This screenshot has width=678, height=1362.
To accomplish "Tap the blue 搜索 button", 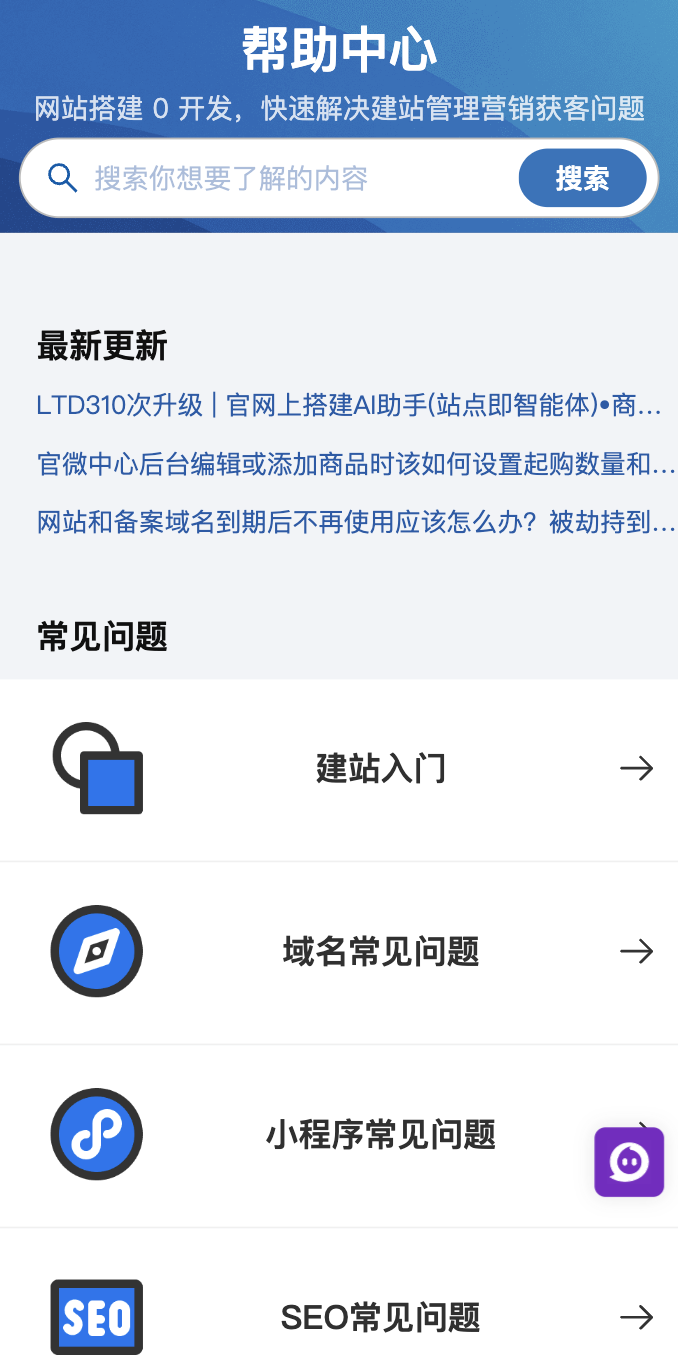I will point(582,179).
